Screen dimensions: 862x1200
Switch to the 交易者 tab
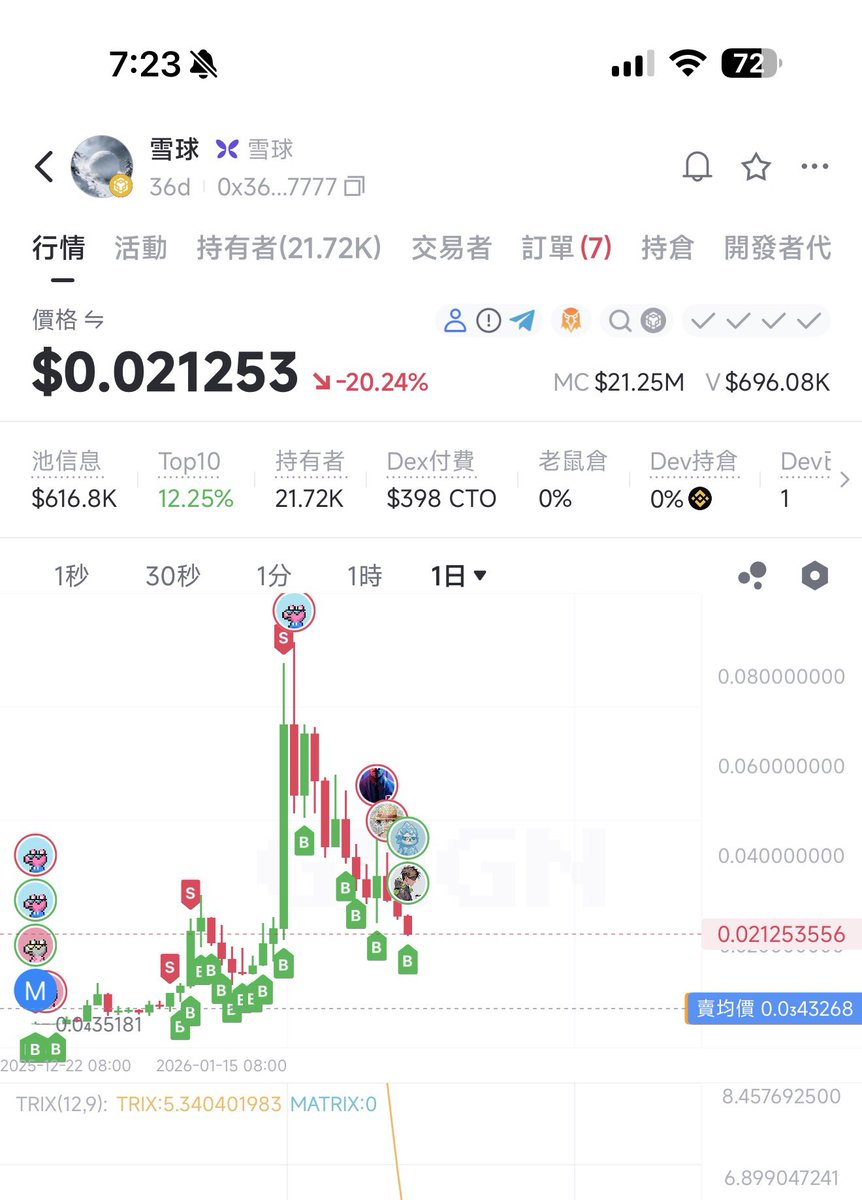[451, 248]
